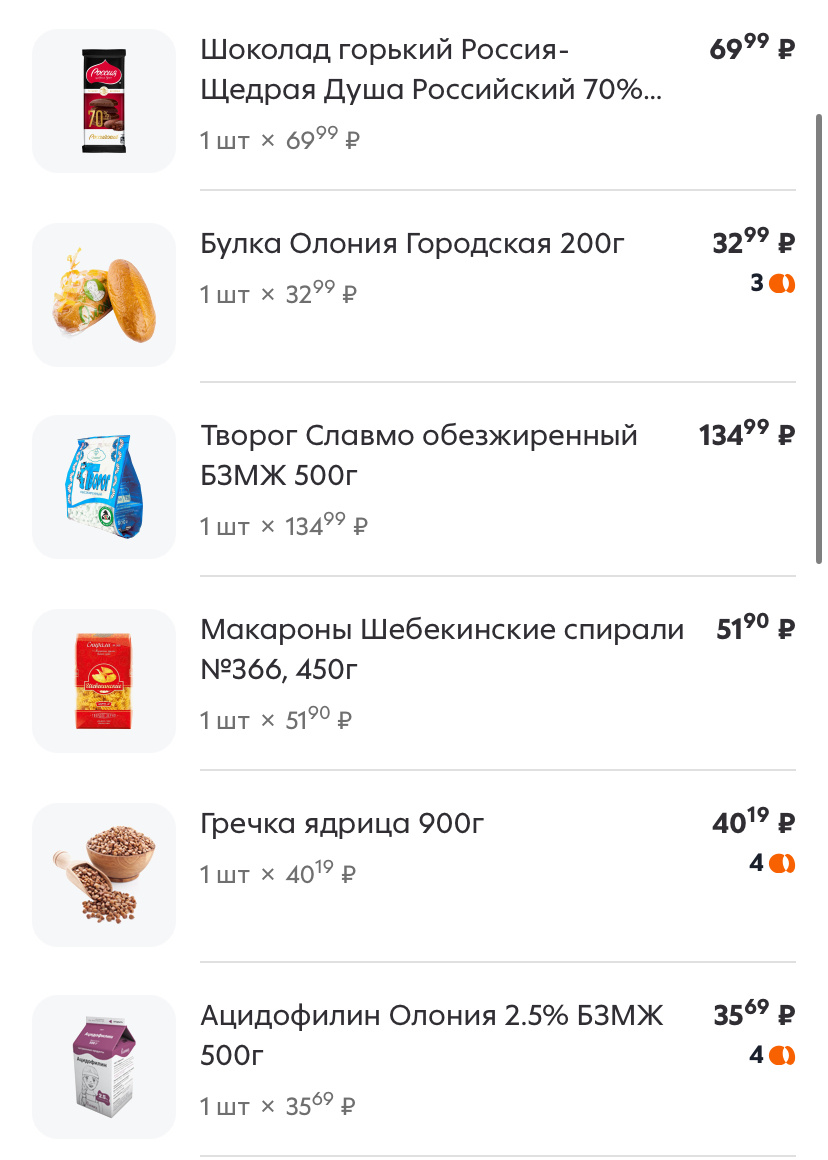
Task: Open the Булка Олония Городская product image
Action: 103,293
